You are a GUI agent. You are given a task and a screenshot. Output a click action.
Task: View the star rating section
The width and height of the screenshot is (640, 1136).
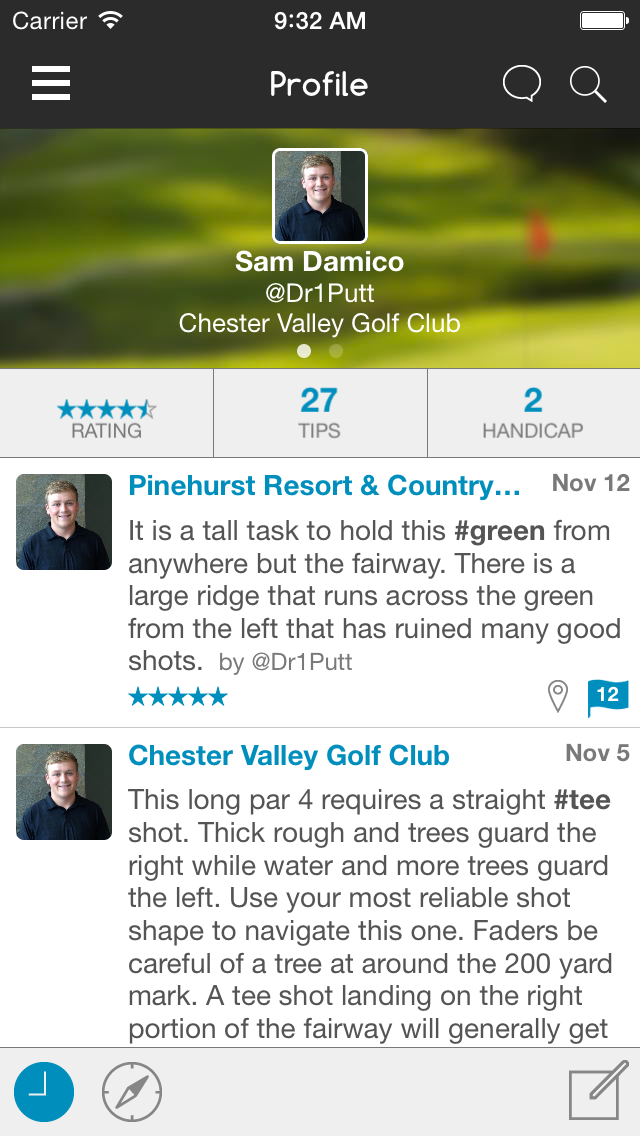(106, 413)
